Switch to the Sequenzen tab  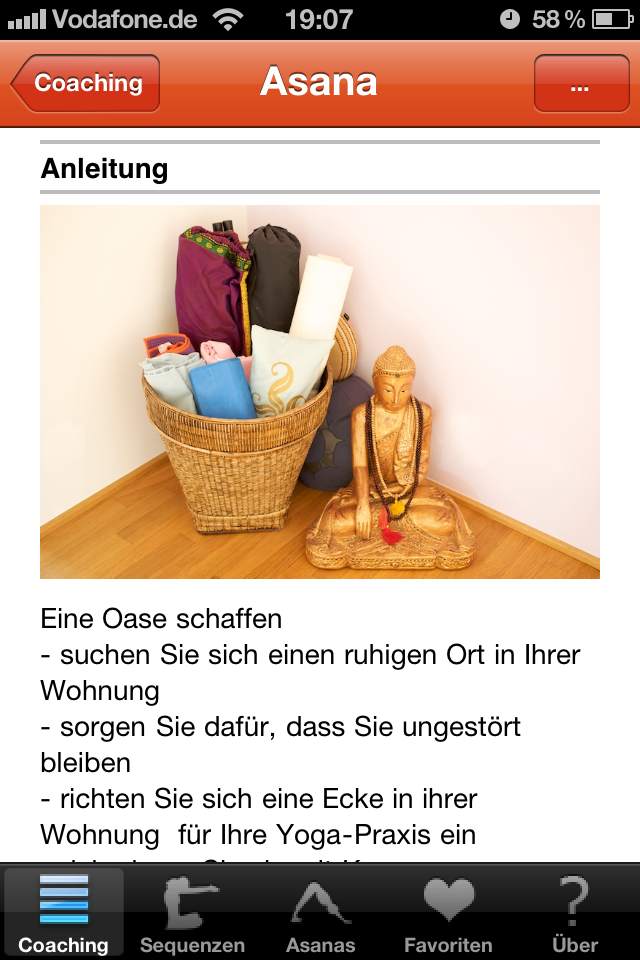pos(192,912)
